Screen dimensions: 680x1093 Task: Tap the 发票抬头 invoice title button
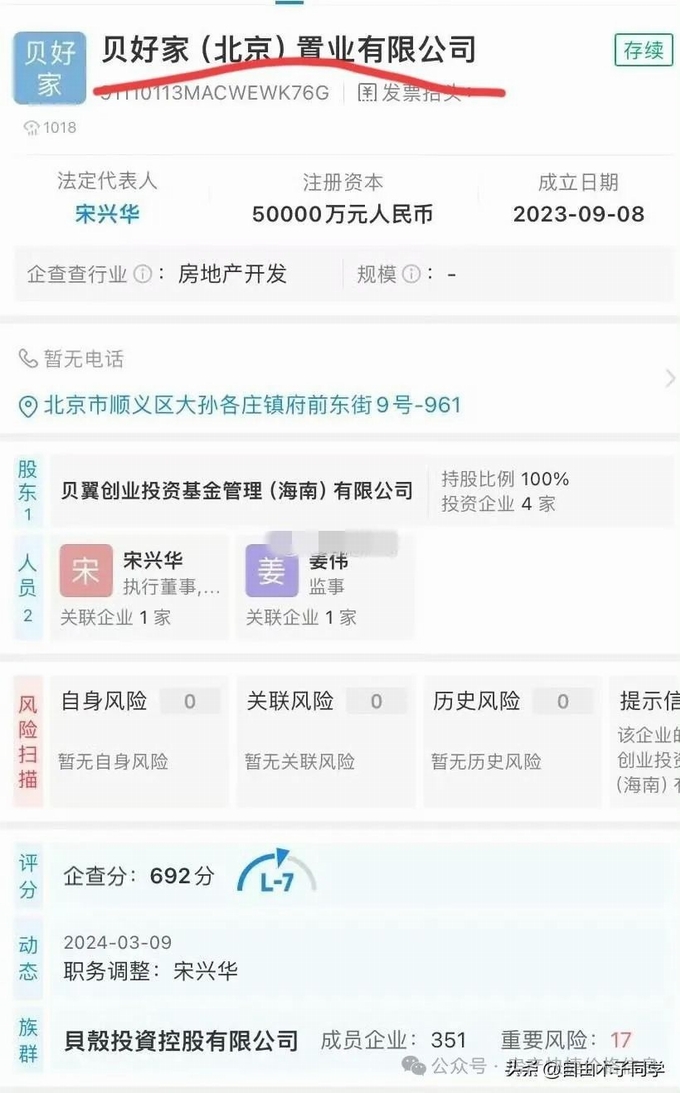pos(410,94)
